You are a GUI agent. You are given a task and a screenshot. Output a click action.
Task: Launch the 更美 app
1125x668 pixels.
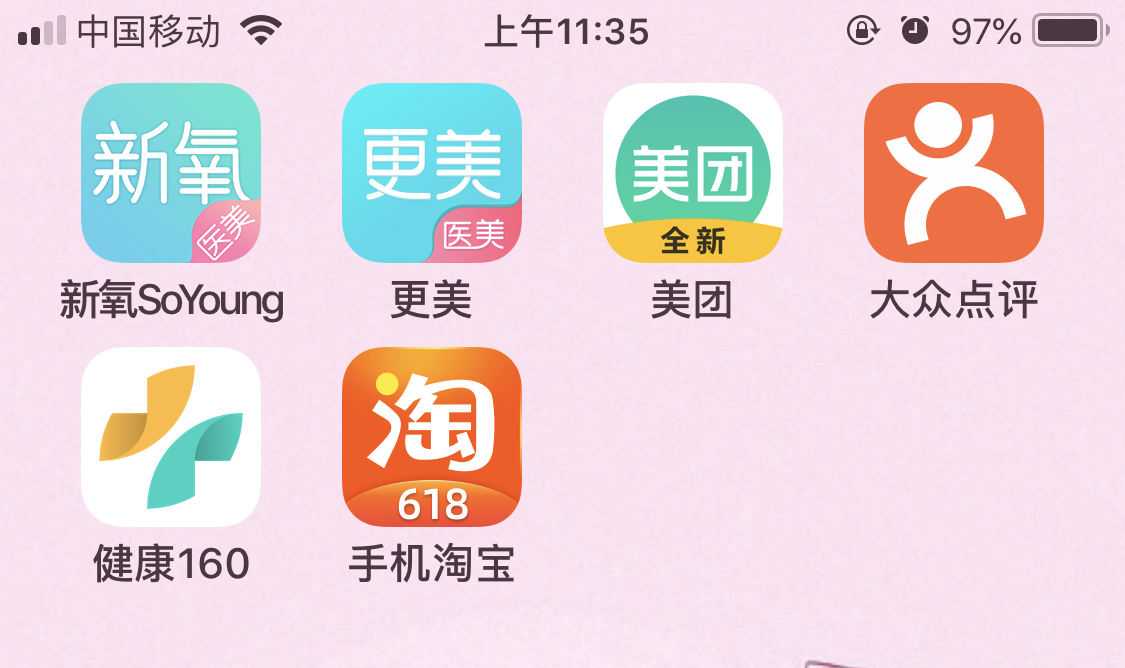click(432, 173)
